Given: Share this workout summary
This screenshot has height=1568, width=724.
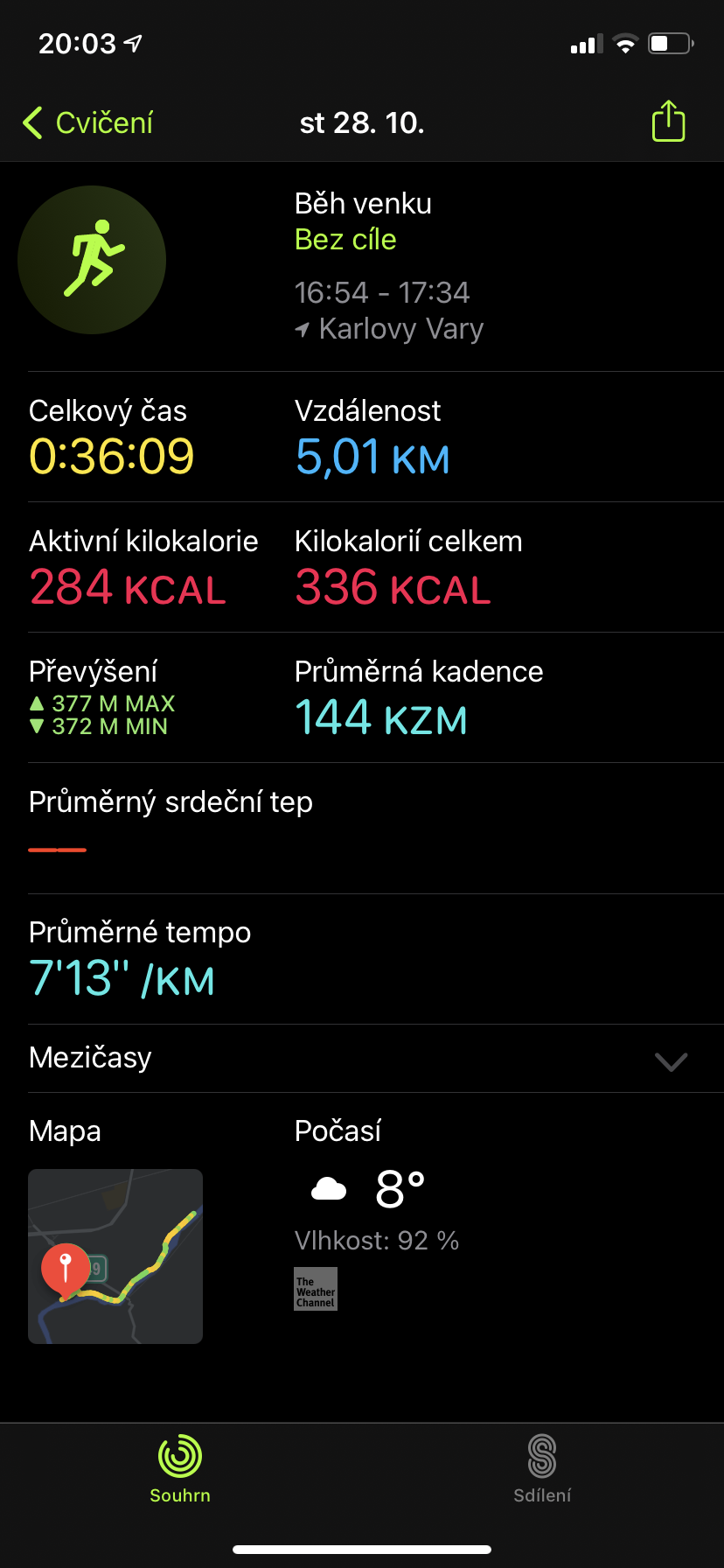Looking at the screenshot, I should 668,122.
